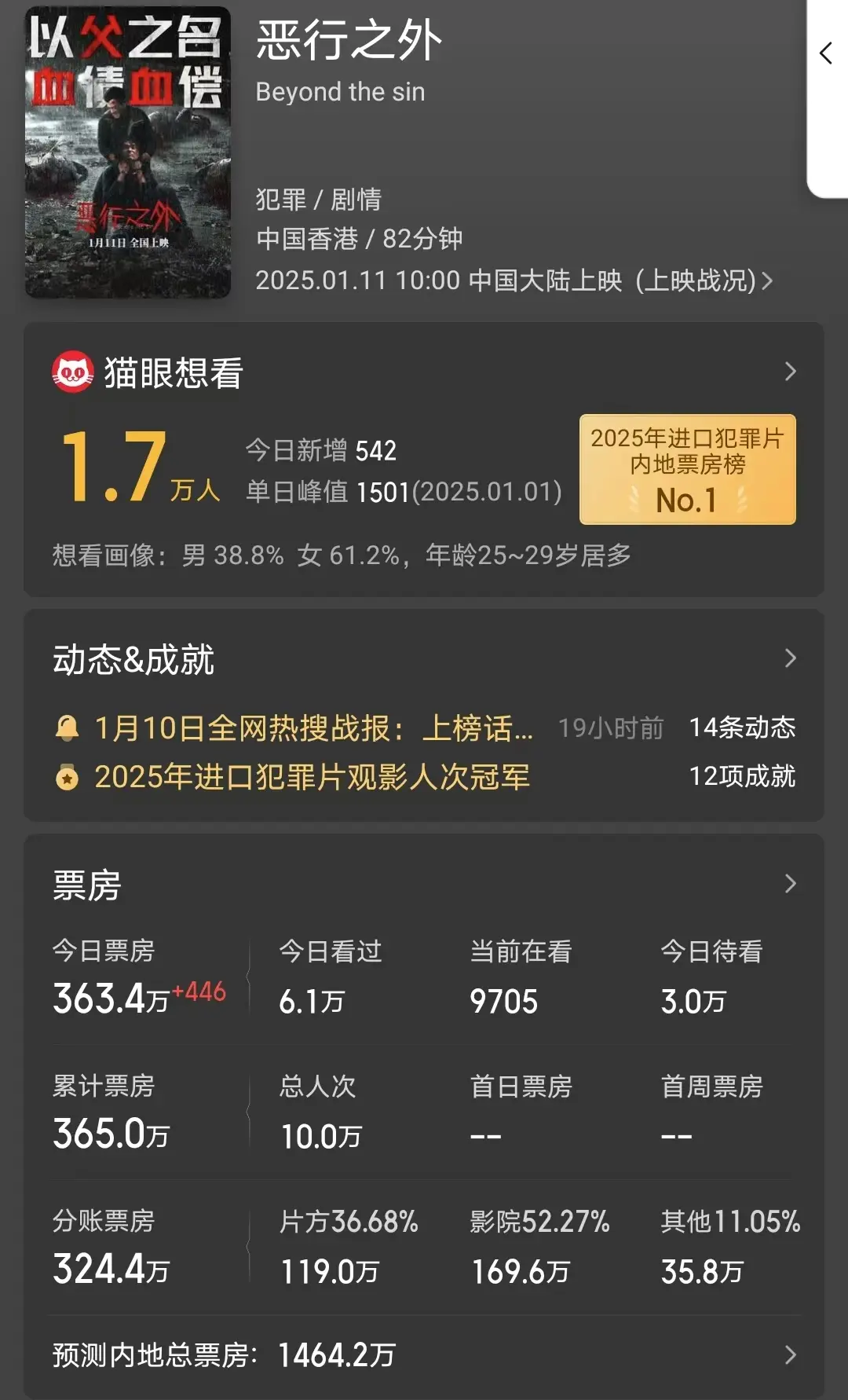848x1400 pixels.
Task: Tap the side panel collapse arrow
Action: tap(826, 53)
